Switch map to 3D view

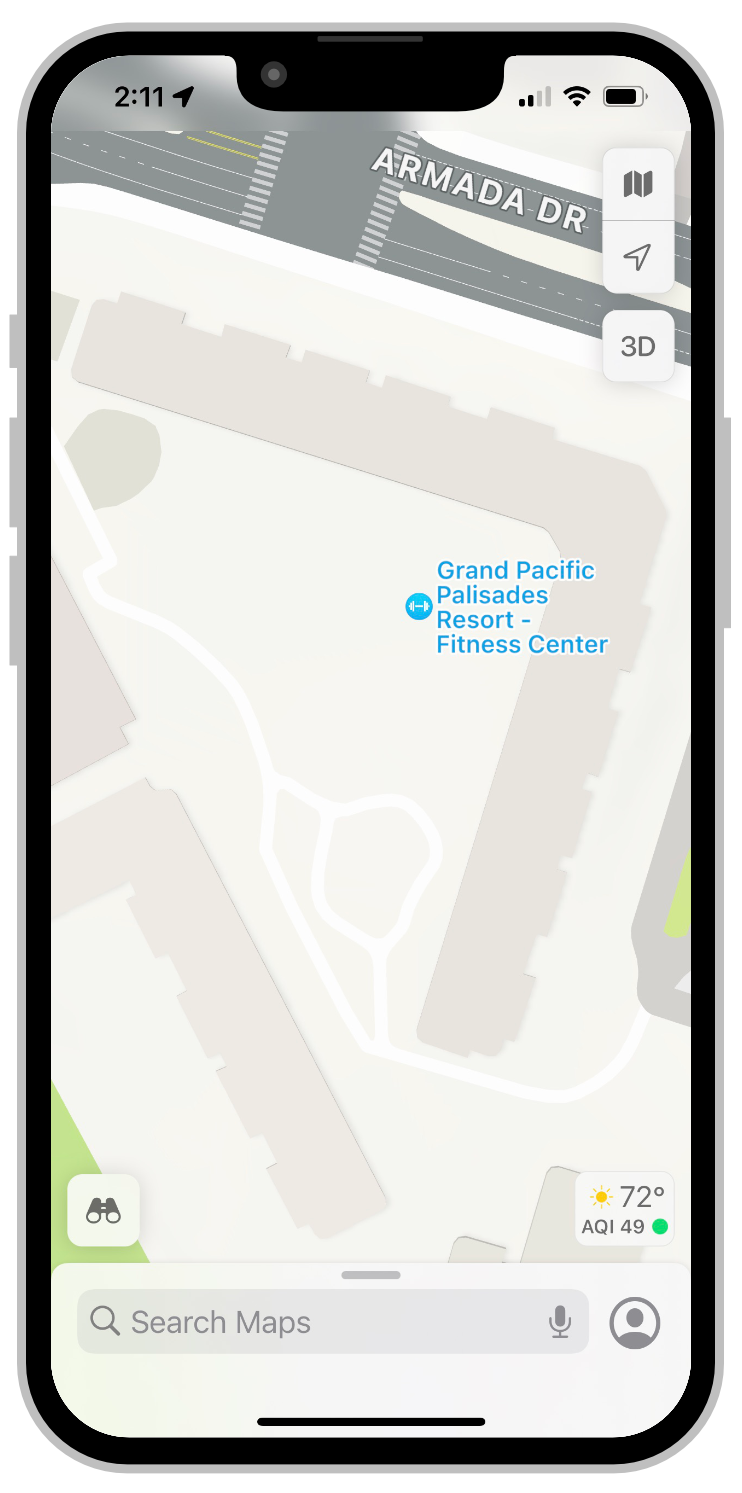tap(638, 347)
